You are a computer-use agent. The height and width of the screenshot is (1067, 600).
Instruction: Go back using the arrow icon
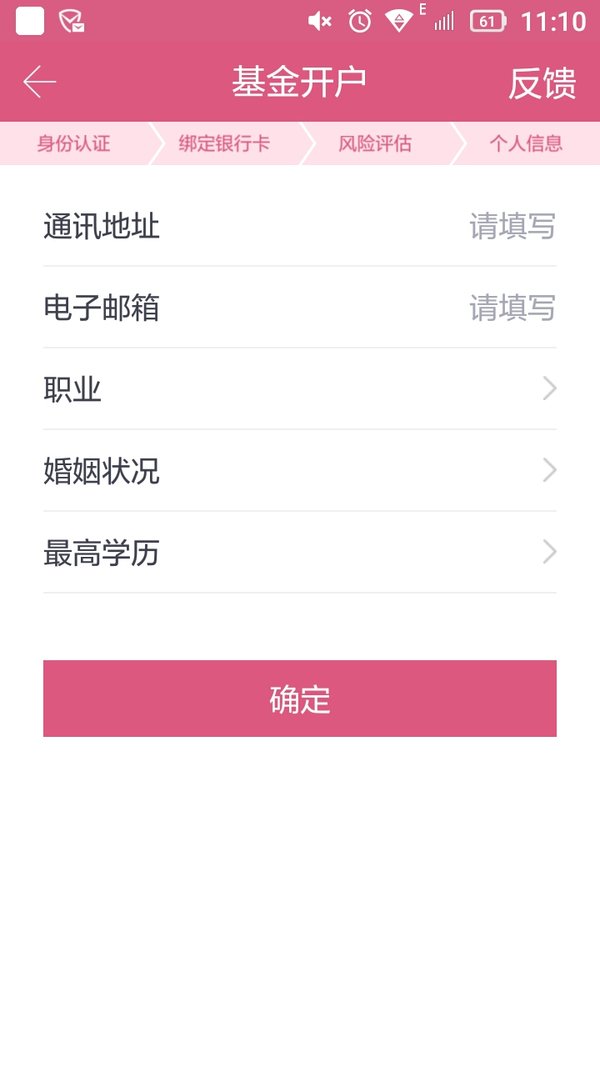pyautogui.click(x=39, y=82)
